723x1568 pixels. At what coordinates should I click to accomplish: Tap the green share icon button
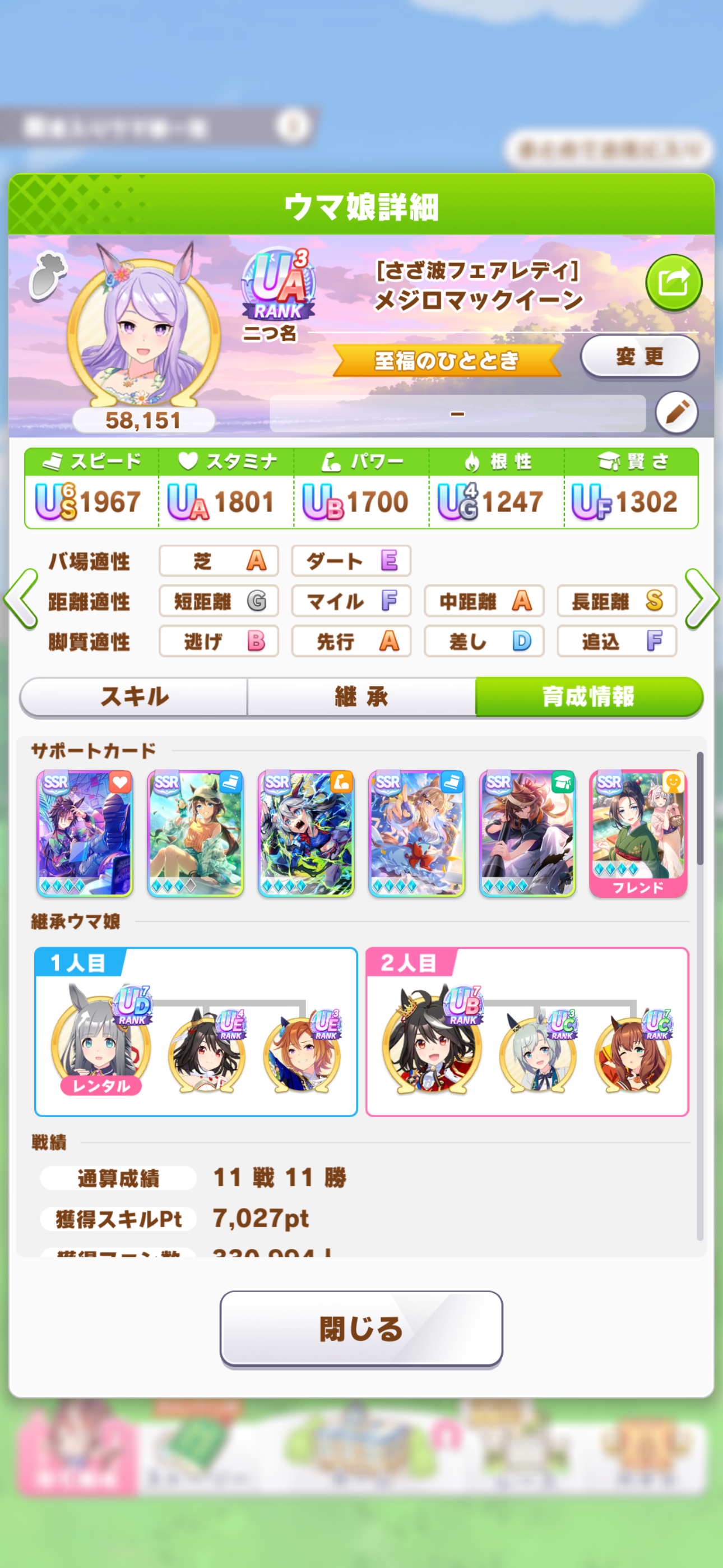pos(673,283)
